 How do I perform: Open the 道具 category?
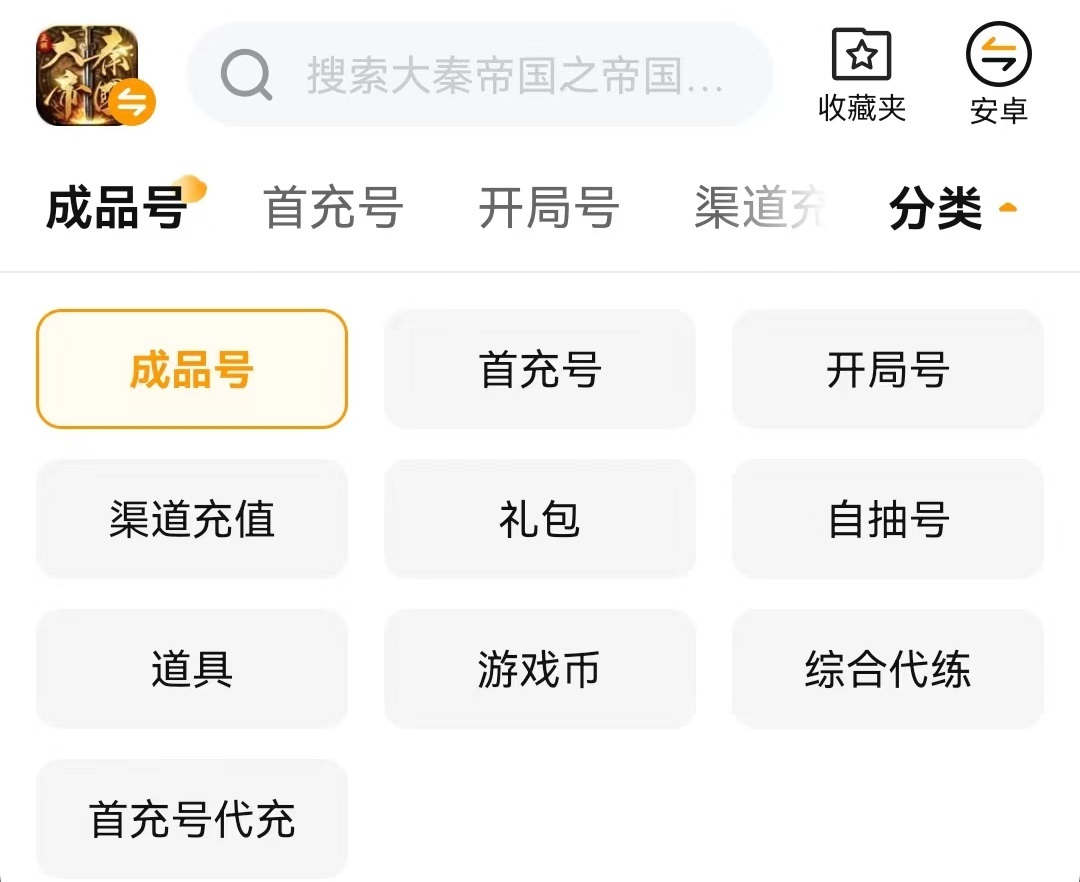point(192,669)
